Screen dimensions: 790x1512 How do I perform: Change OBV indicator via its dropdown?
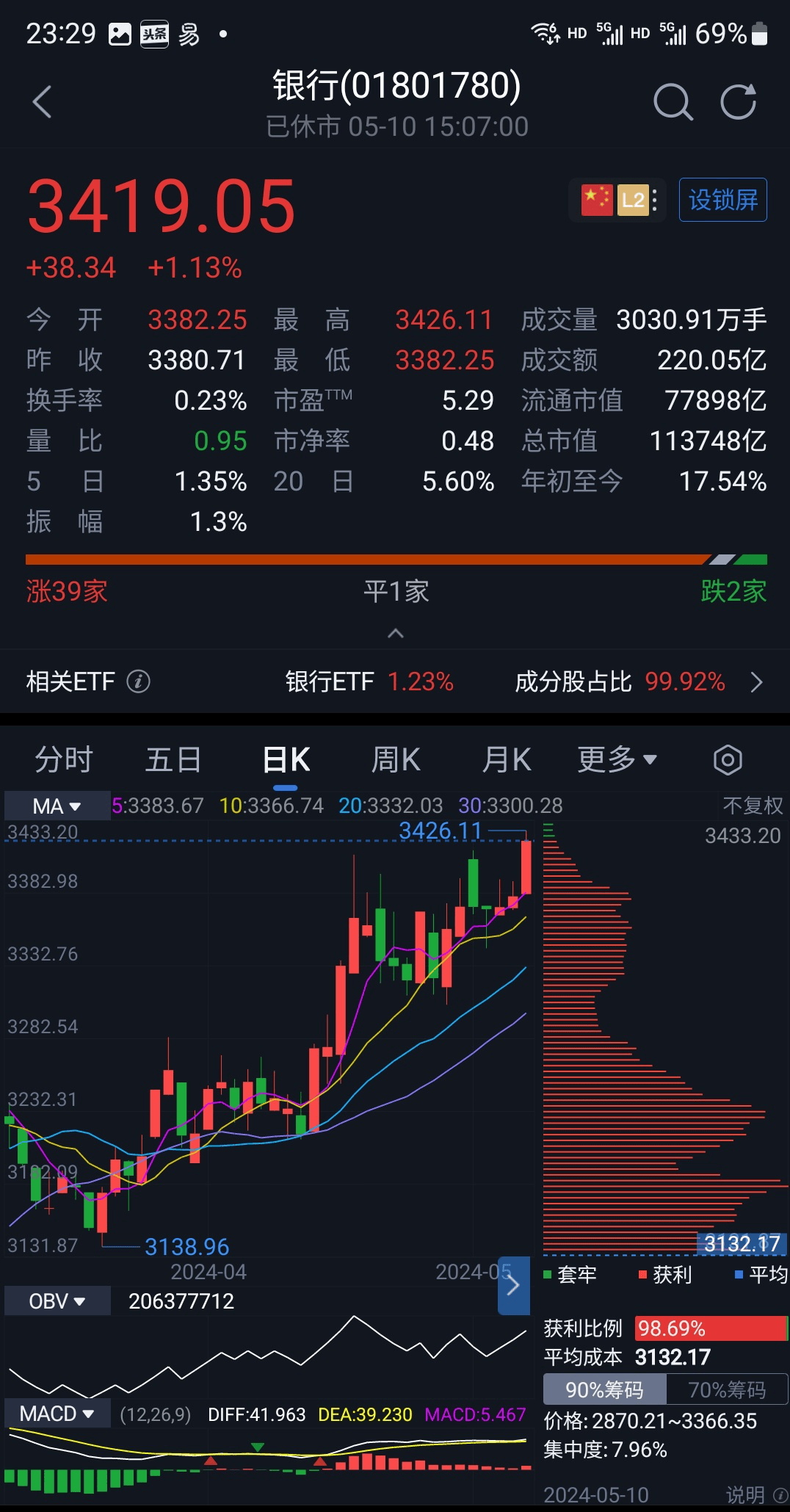pyautogui.click(x=57, y=1301)
